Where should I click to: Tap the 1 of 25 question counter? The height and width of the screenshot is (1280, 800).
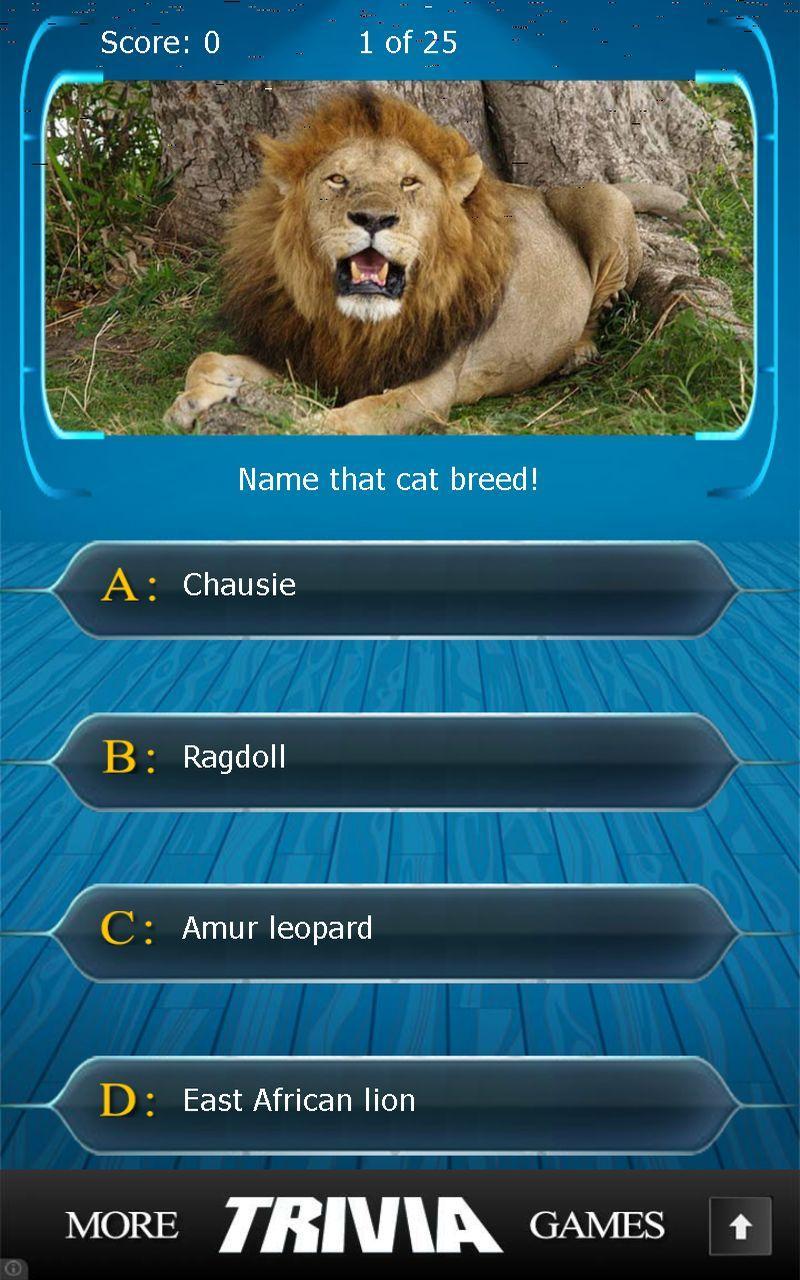(408, 43)
